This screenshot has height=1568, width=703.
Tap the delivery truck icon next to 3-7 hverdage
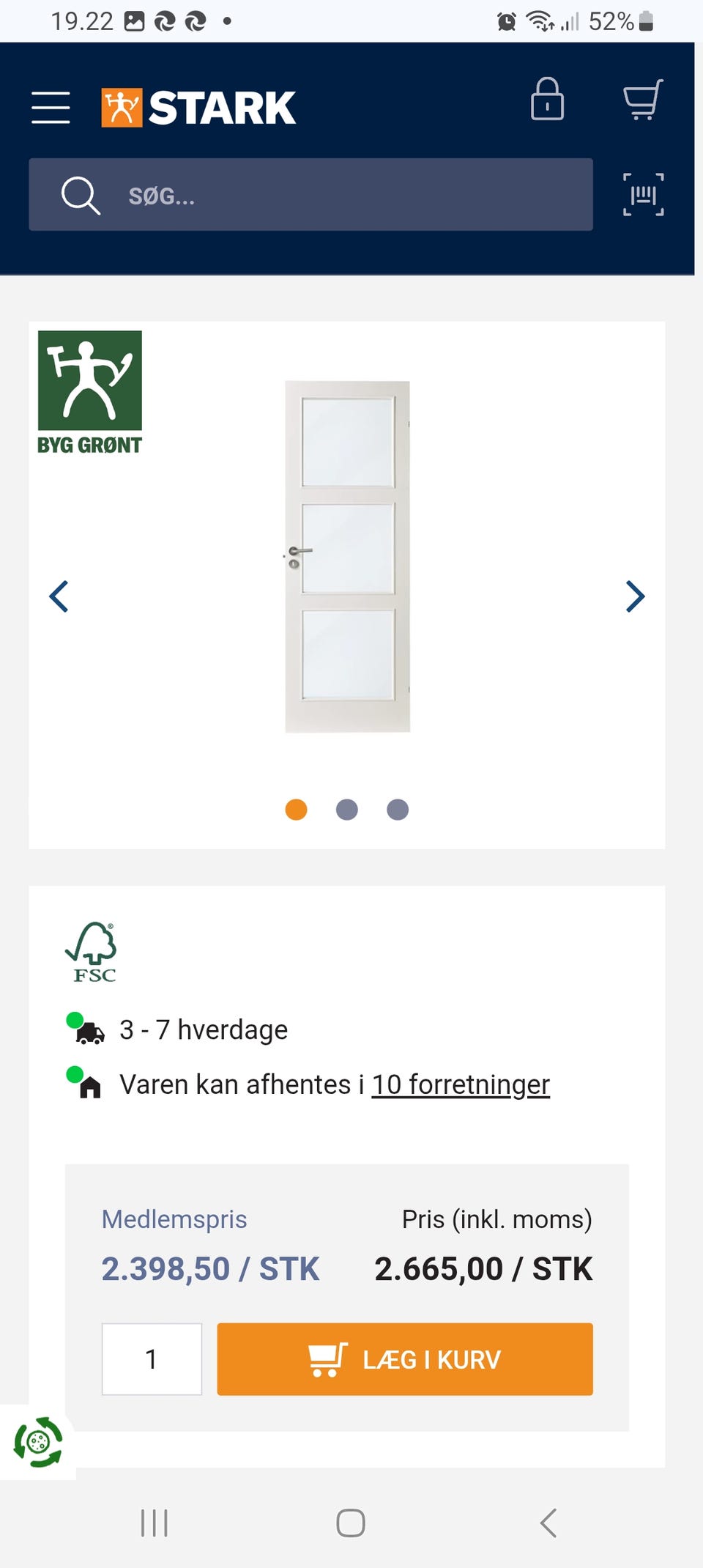click(86, 1030)
